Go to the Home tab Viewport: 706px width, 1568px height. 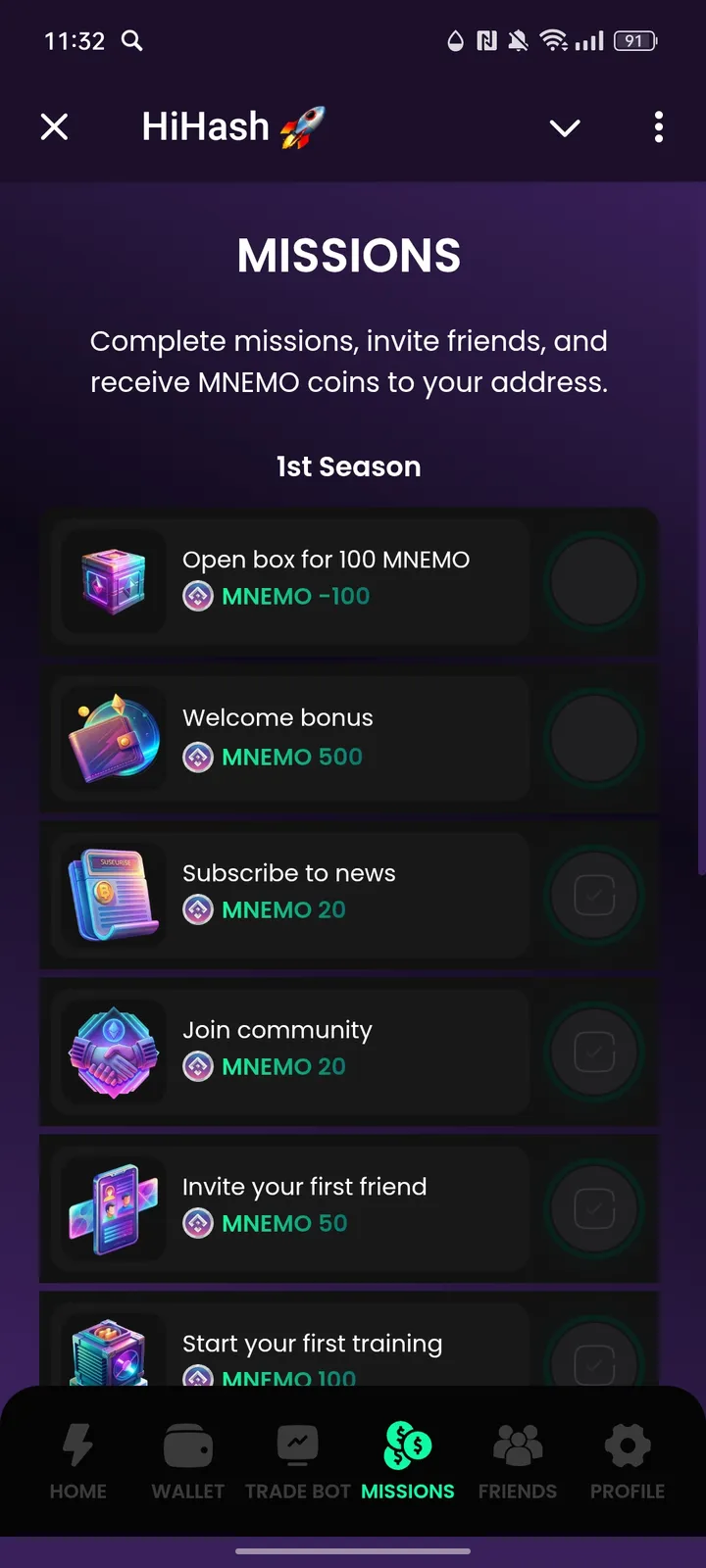(x=78, y=1462)
